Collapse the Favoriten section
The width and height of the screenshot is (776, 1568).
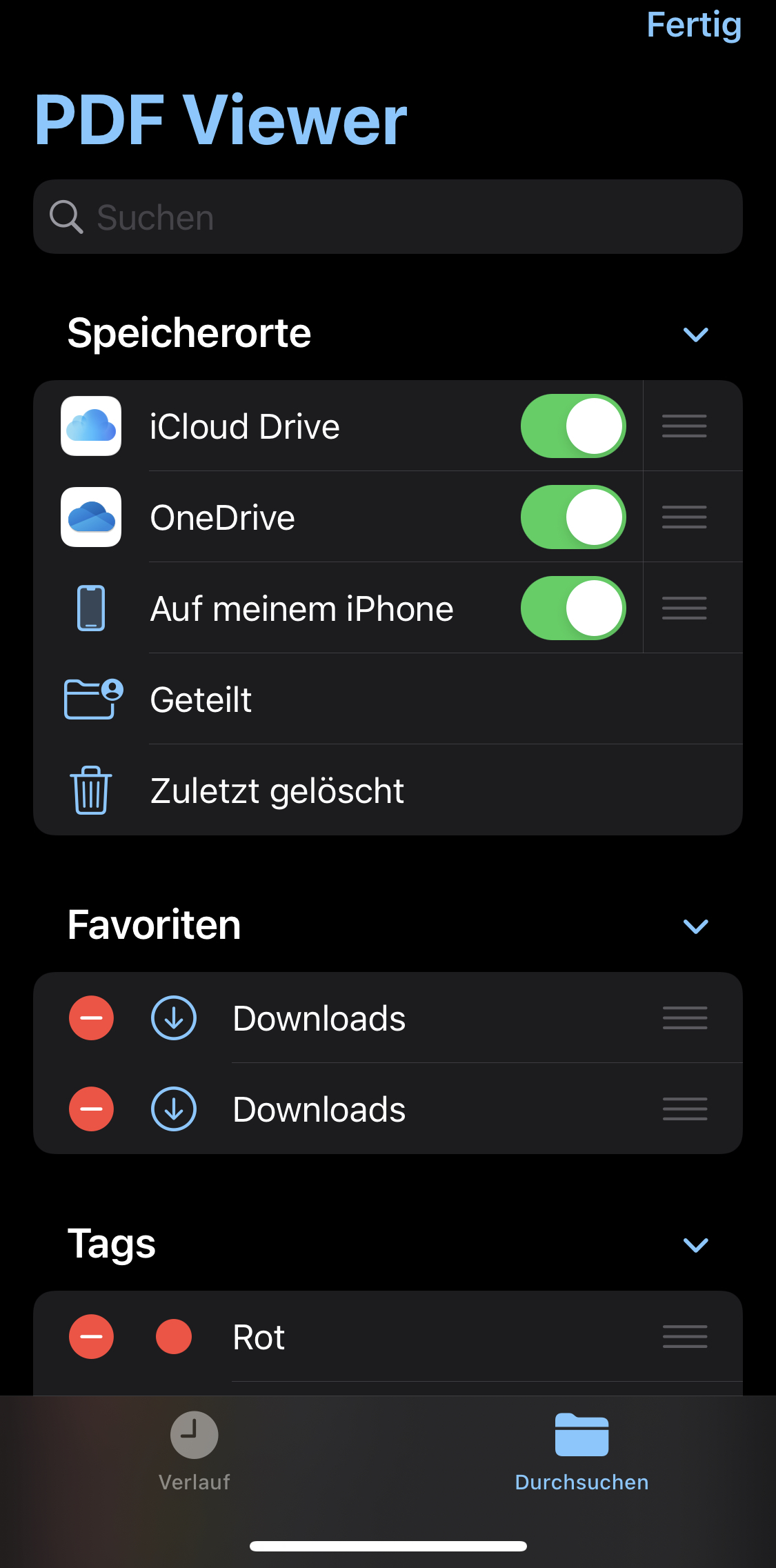695,926
